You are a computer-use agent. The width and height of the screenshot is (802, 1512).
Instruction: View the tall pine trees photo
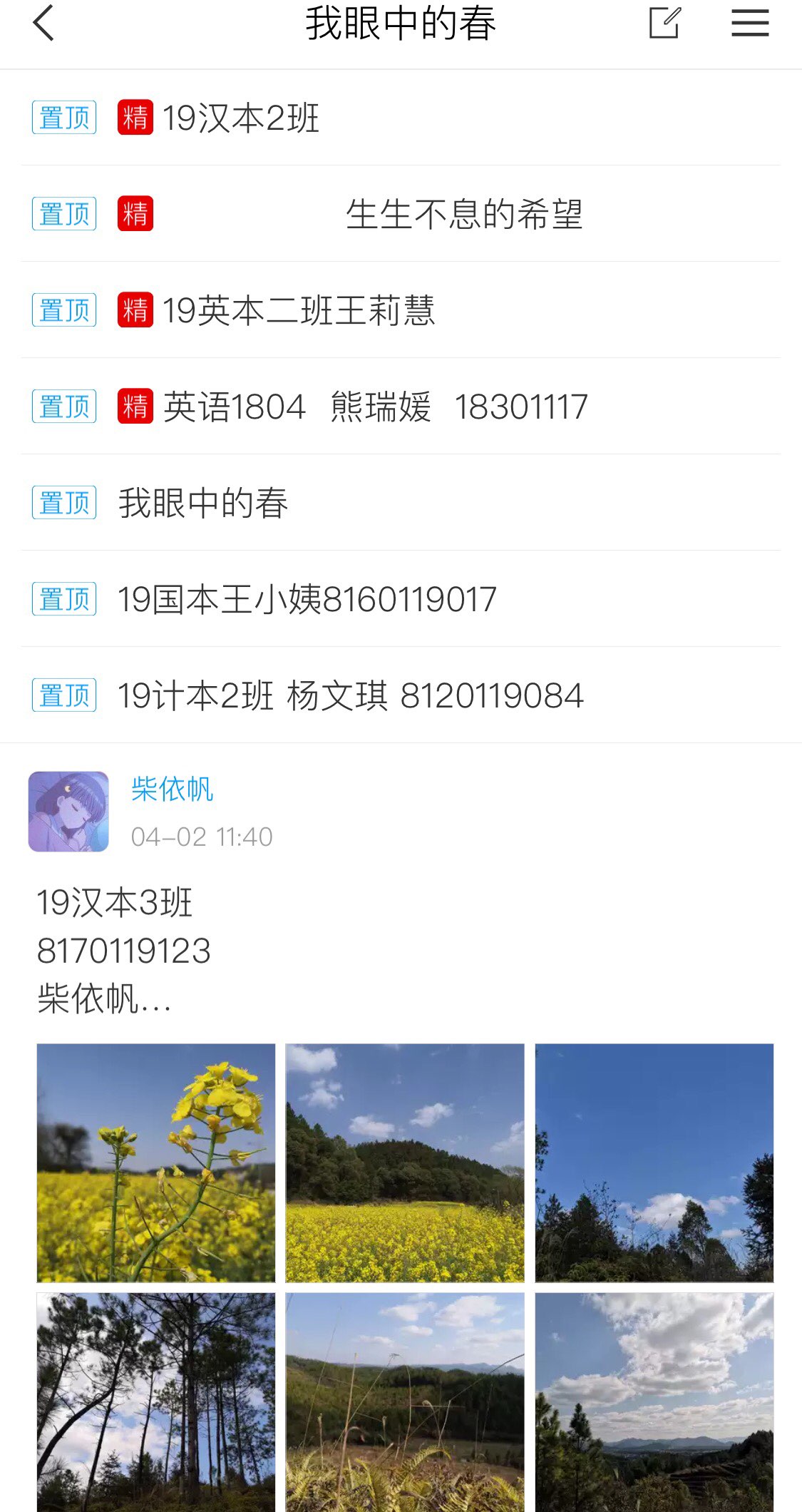156,1401
